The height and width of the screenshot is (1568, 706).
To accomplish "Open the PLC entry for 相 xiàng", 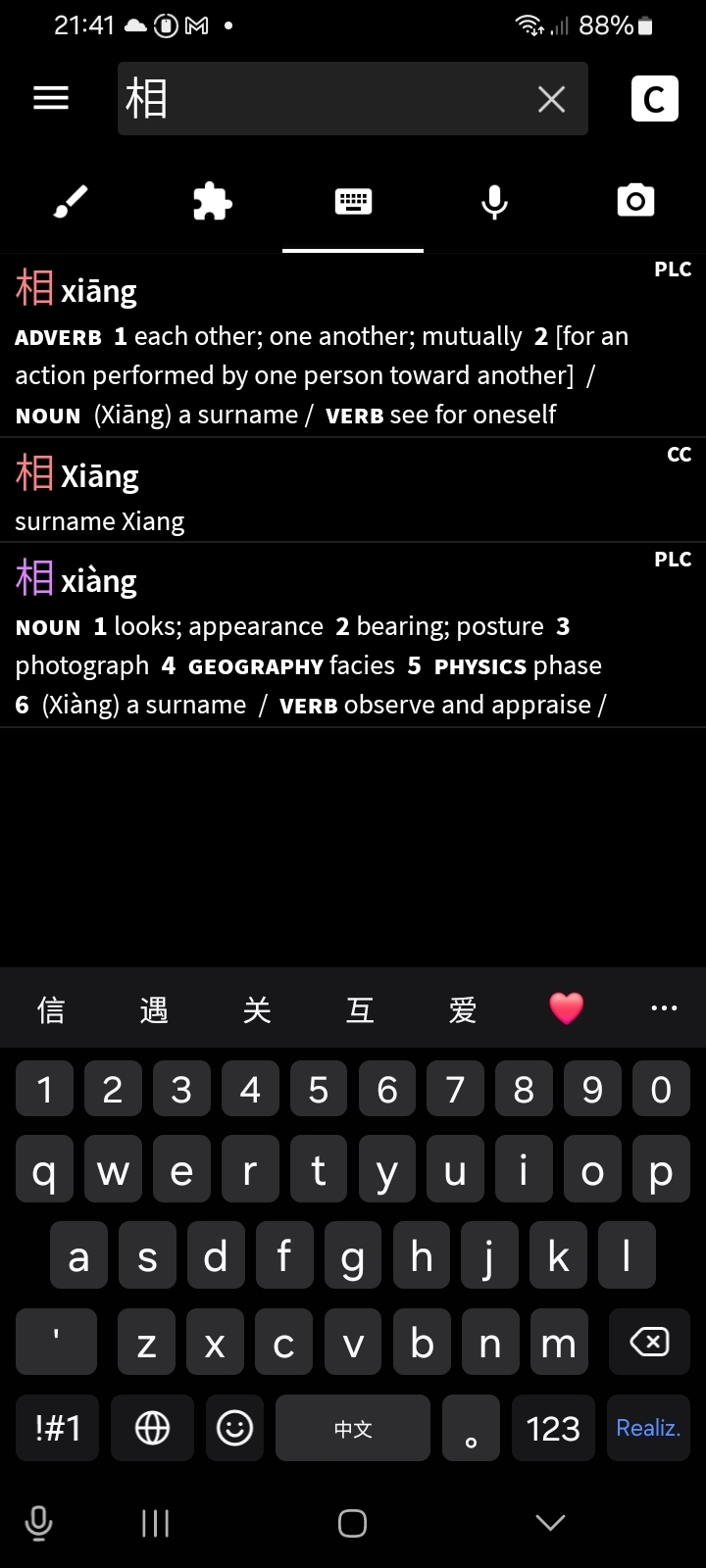I will (x=353, y=635).
